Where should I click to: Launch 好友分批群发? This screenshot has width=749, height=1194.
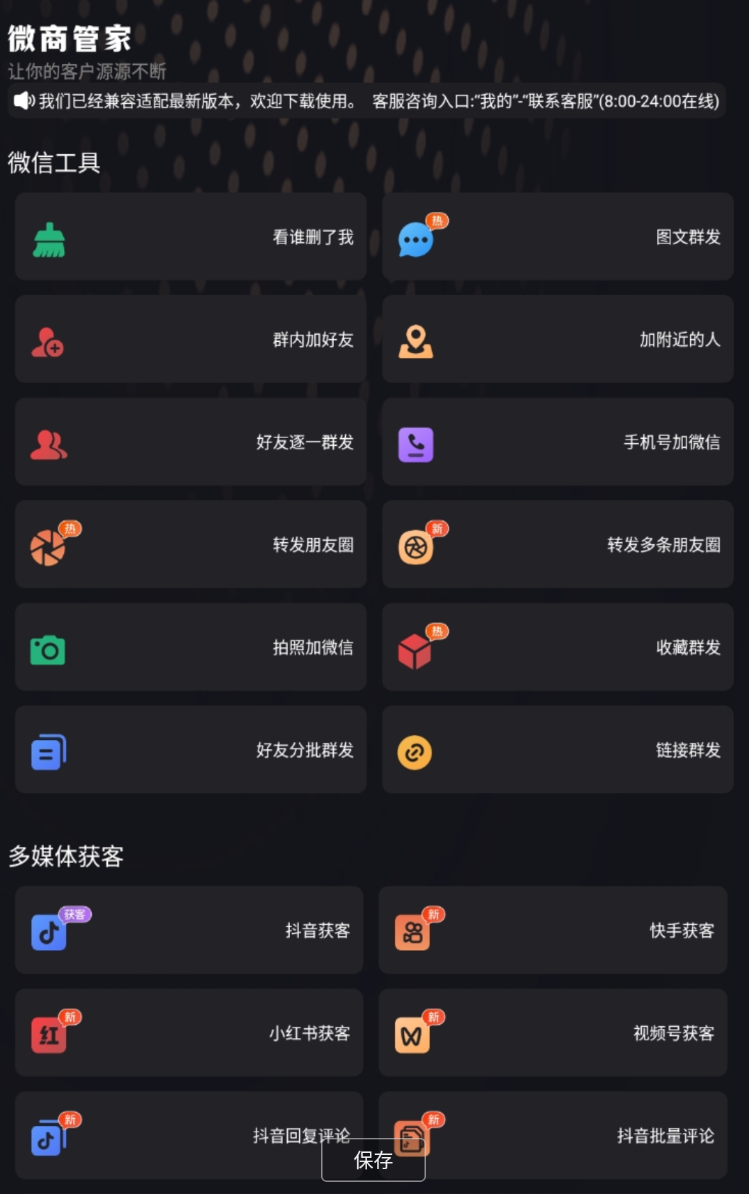(x=190, y=750)
